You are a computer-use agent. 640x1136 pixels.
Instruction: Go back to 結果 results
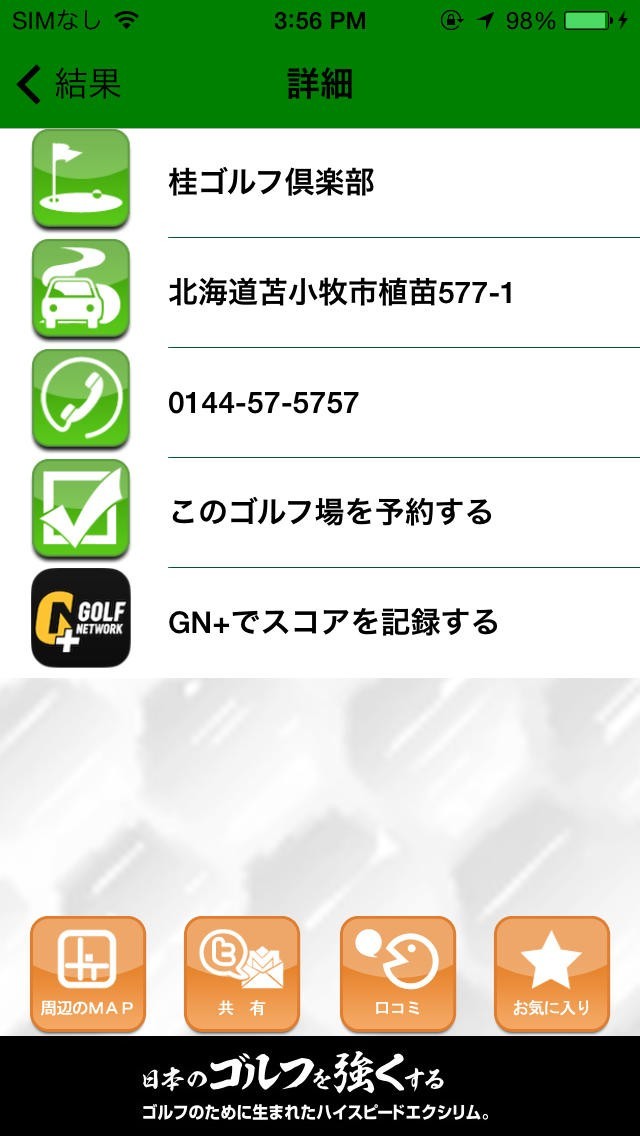68,85
